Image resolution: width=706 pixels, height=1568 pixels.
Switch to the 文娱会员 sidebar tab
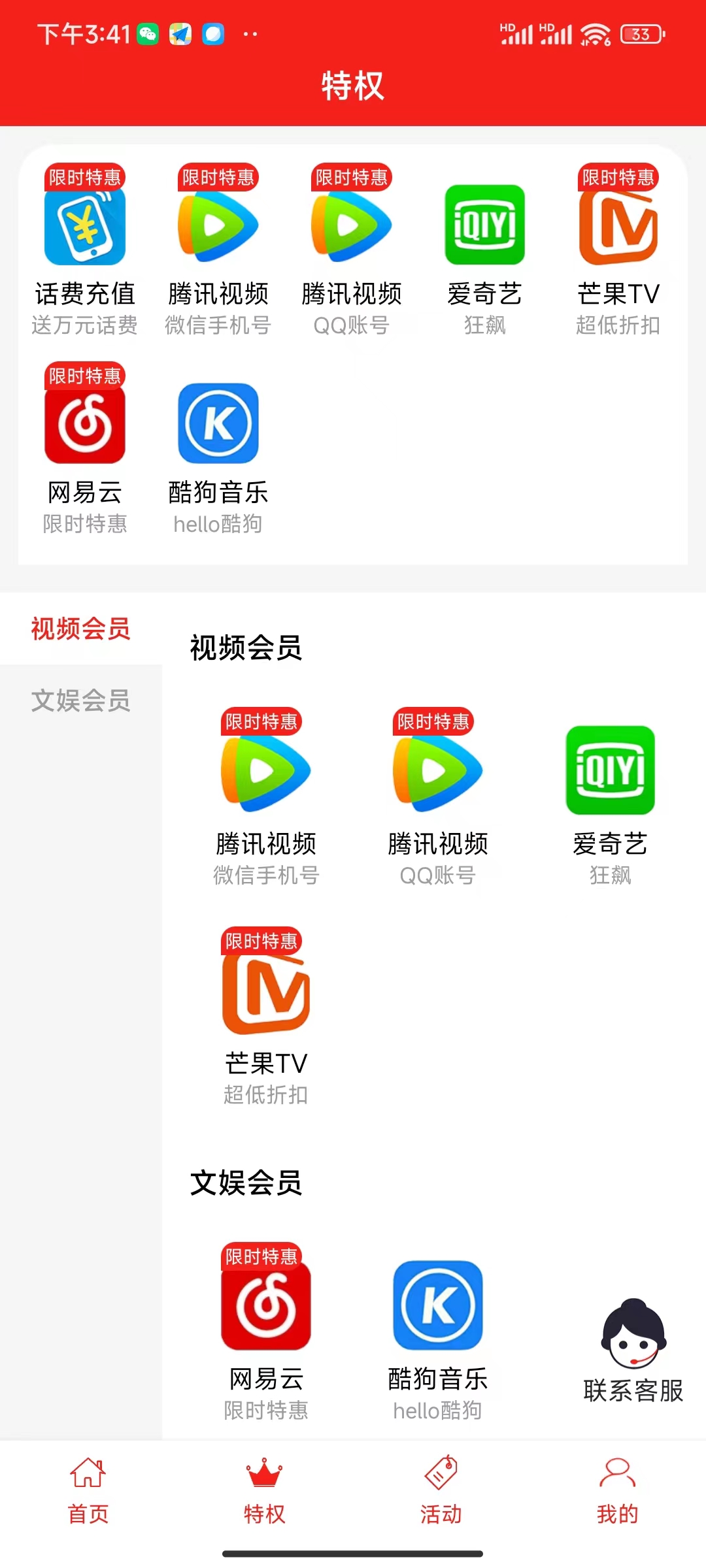tap(80, 702)
